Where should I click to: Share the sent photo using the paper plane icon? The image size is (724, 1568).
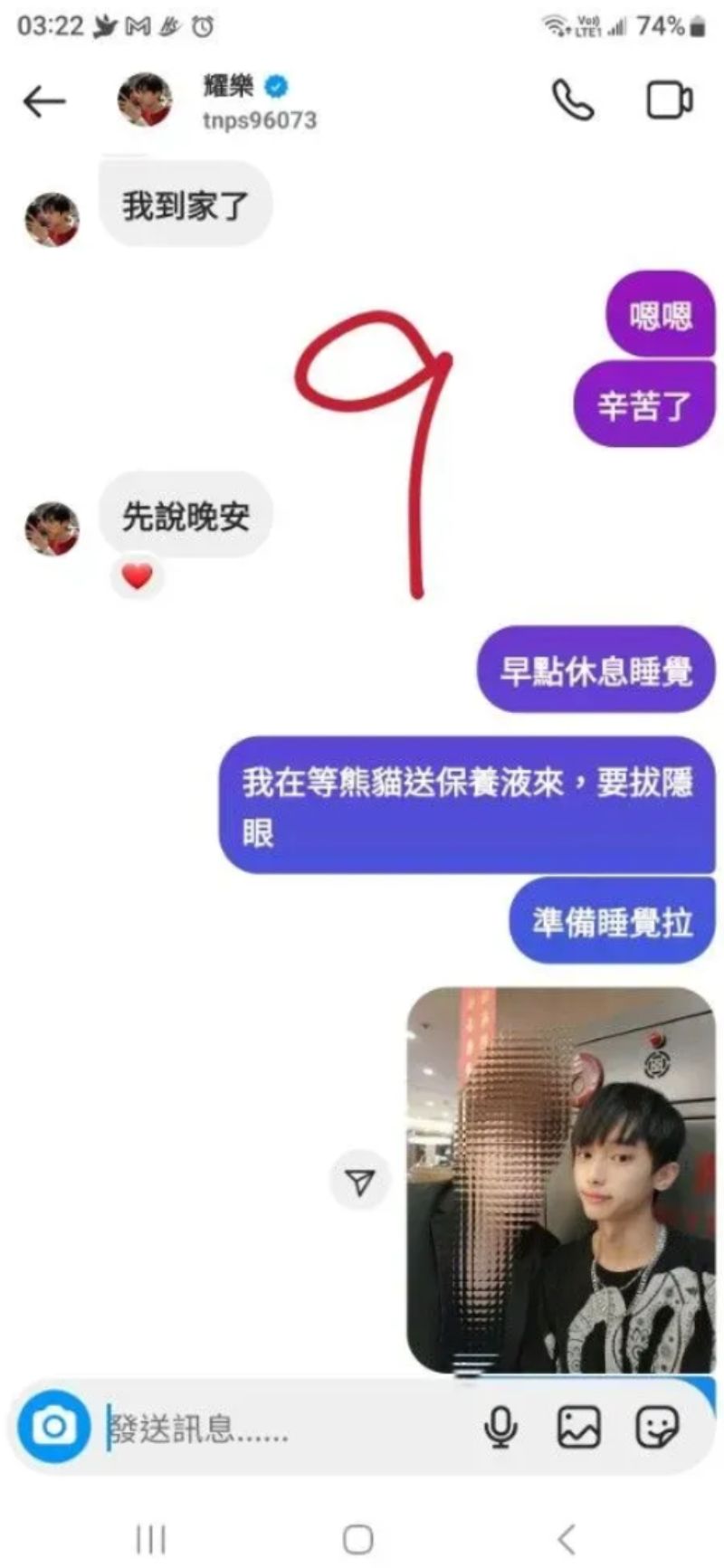[360, 1181]
